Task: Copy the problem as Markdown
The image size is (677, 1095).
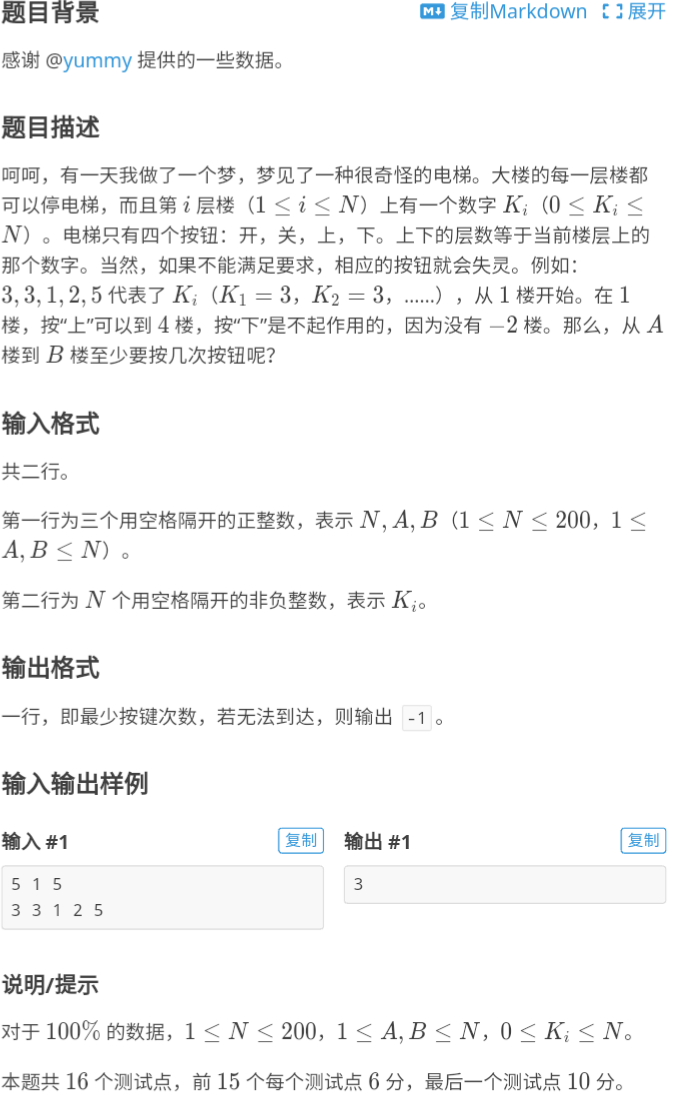Action: [504, 12]
